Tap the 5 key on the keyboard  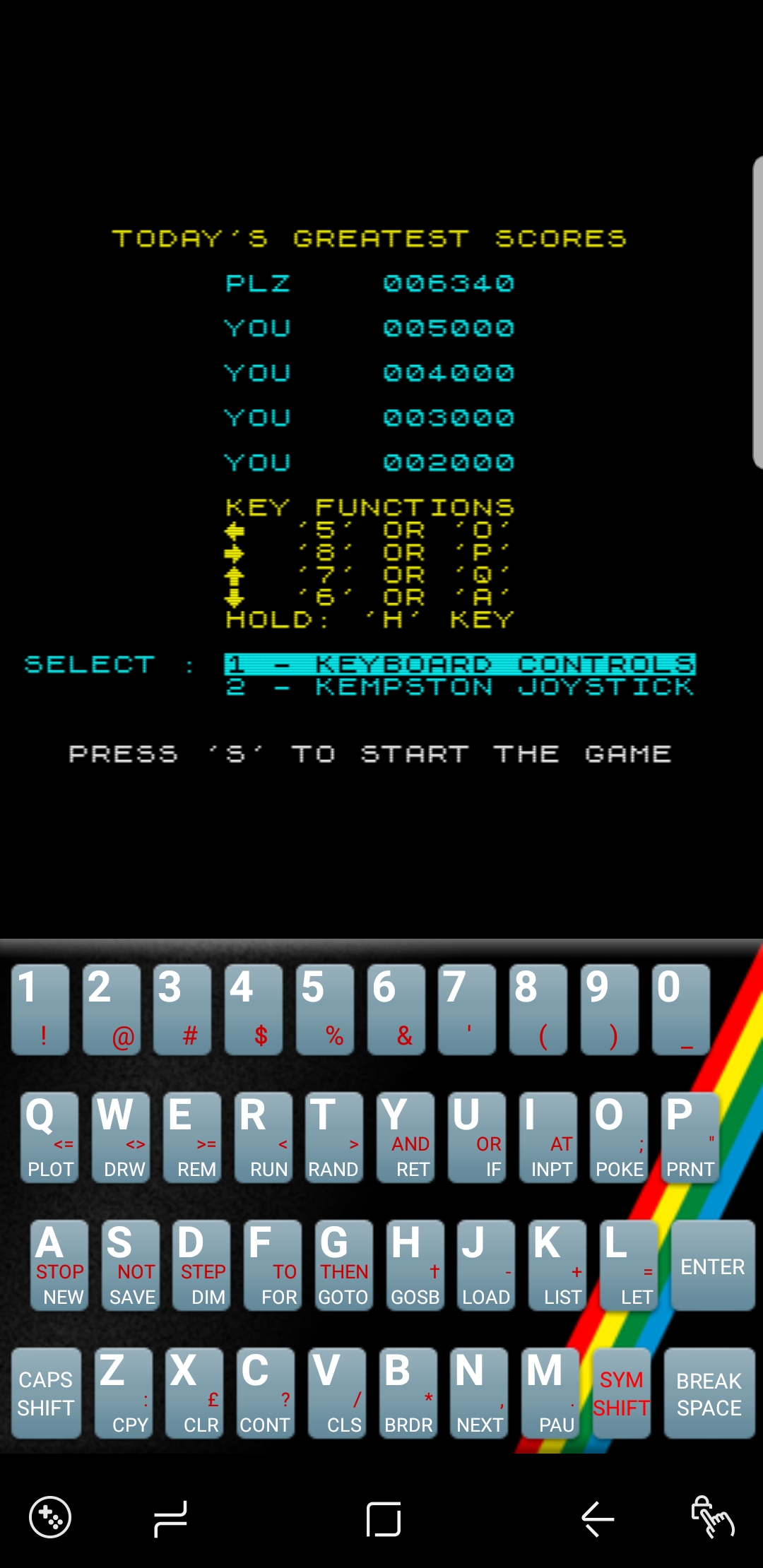click(324, 1009)
